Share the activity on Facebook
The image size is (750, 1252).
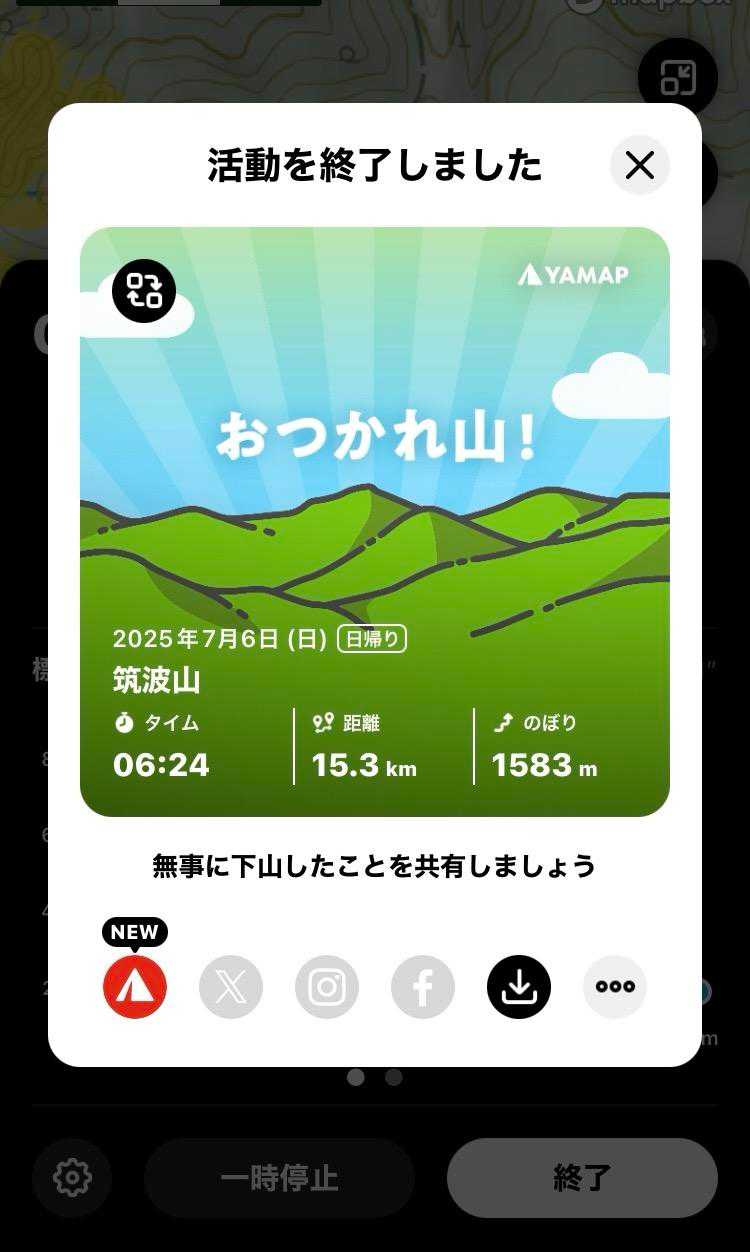coord(423,987)
